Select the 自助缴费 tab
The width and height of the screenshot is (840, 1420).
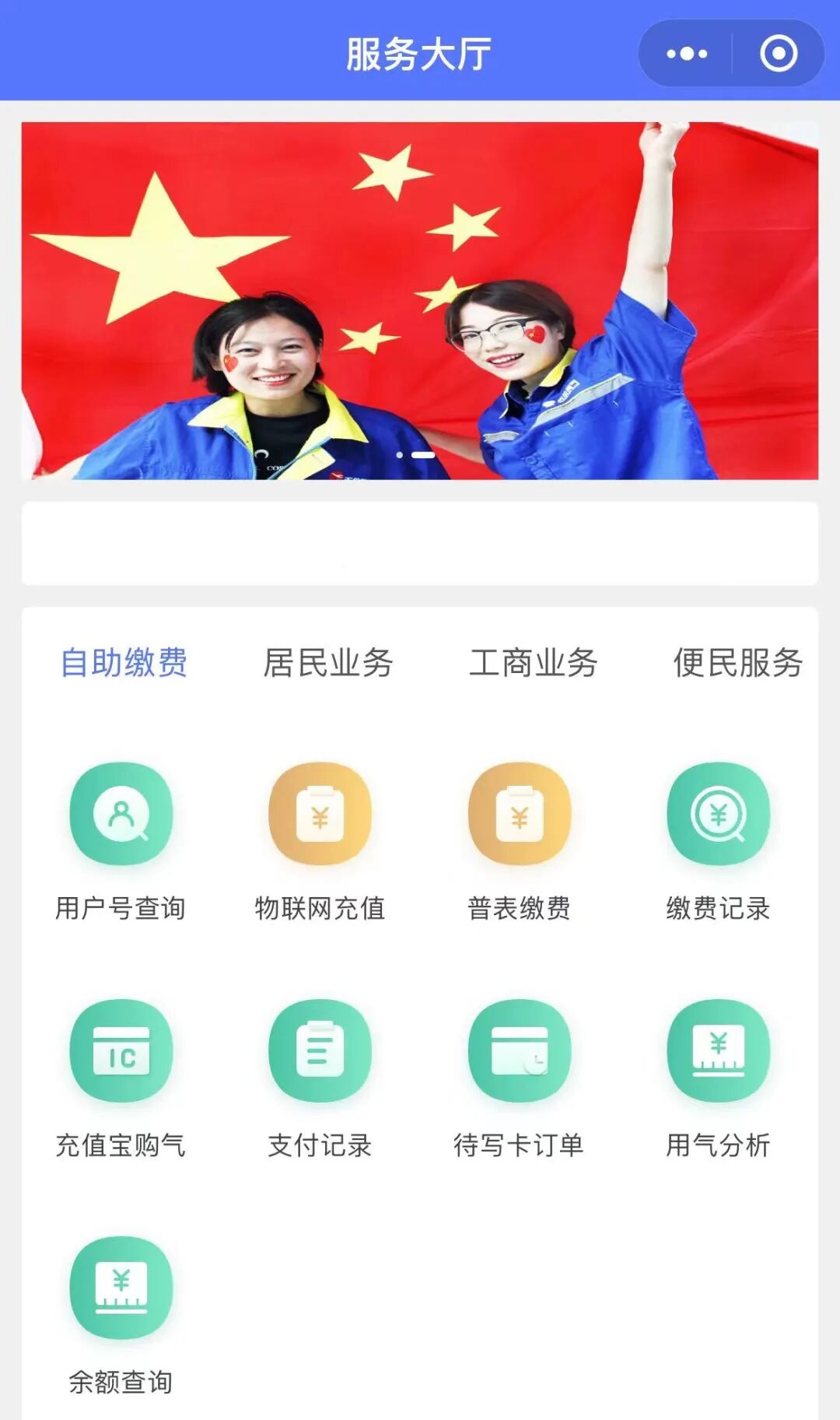123,663
